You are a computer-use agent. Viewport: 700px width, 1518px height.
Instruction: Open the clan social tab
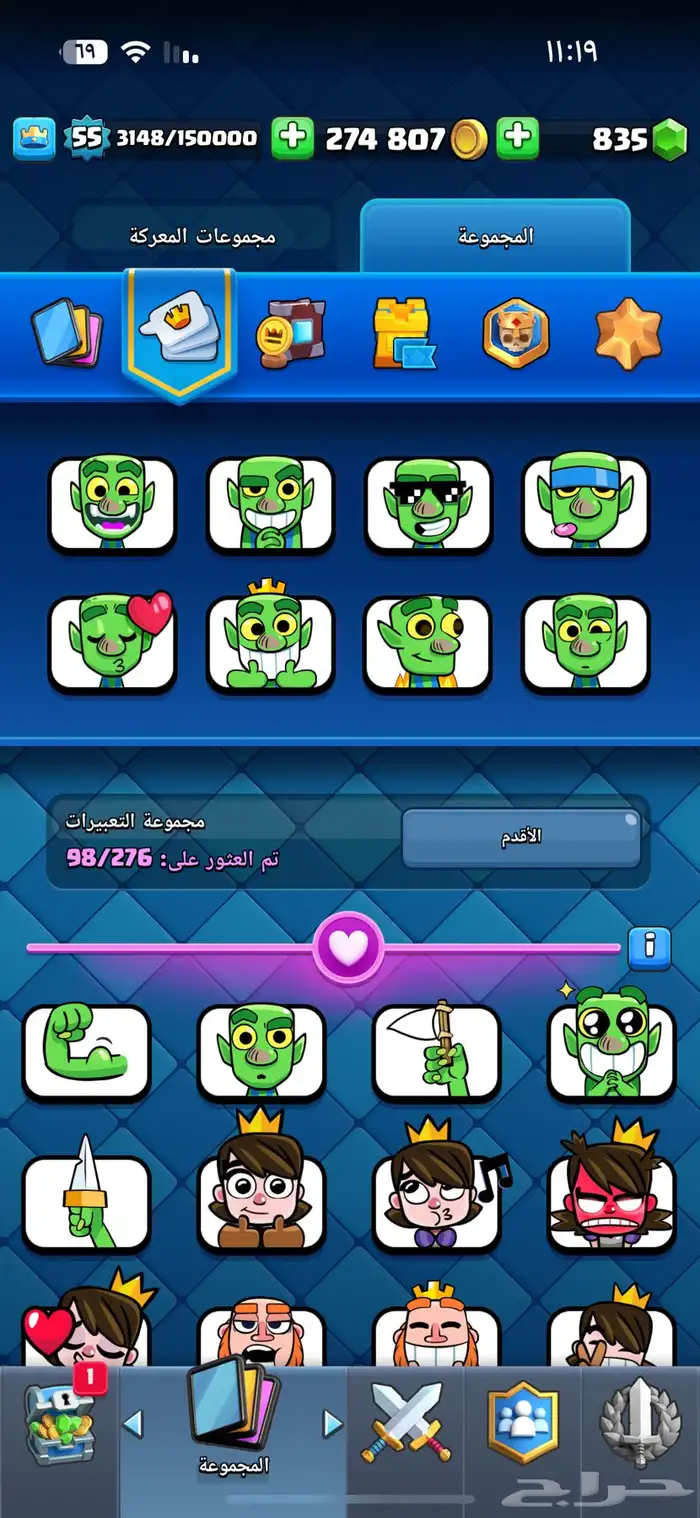(x=523, y=1422)
